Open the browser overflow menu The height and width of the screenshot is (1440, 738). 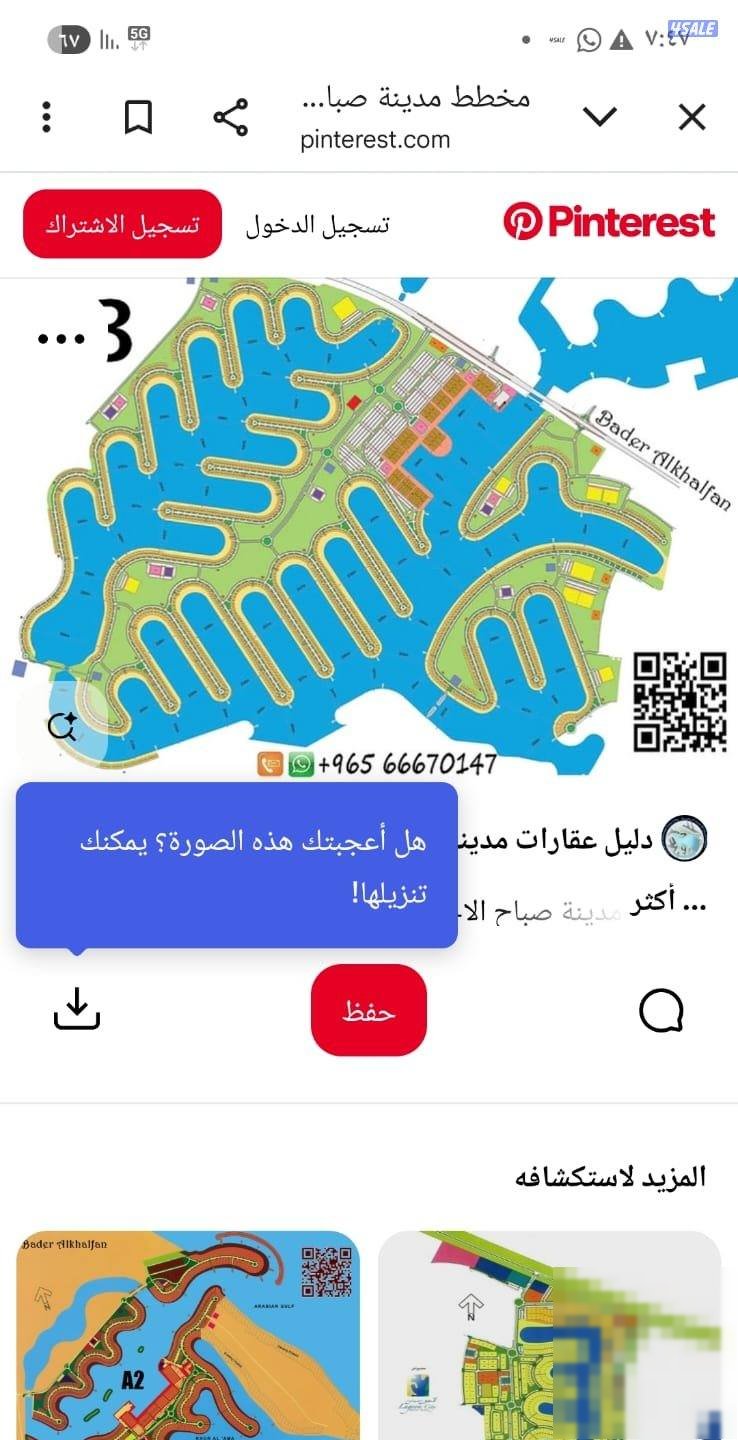(46, 117)
